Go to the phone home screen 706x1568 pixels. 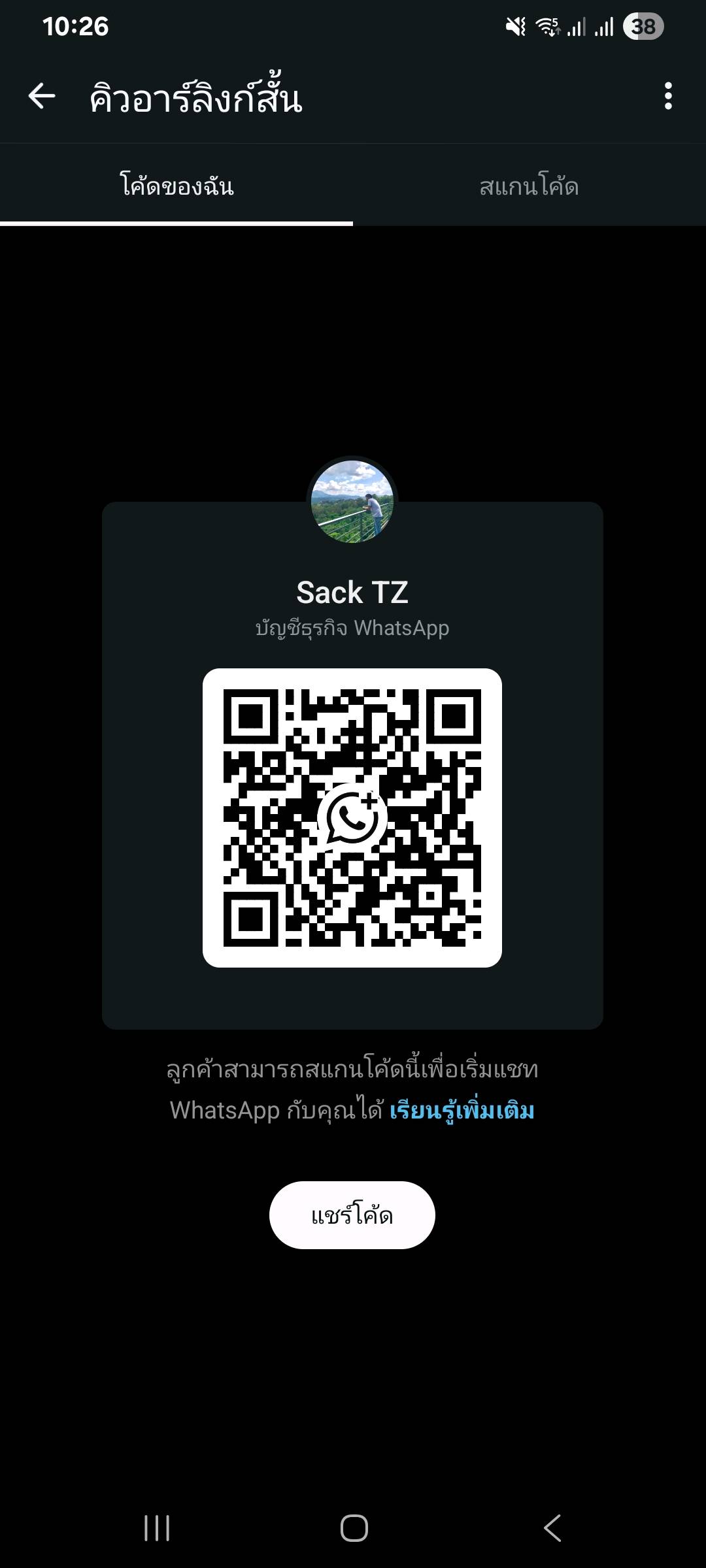pyautogui.click(x=354, y=1528)
